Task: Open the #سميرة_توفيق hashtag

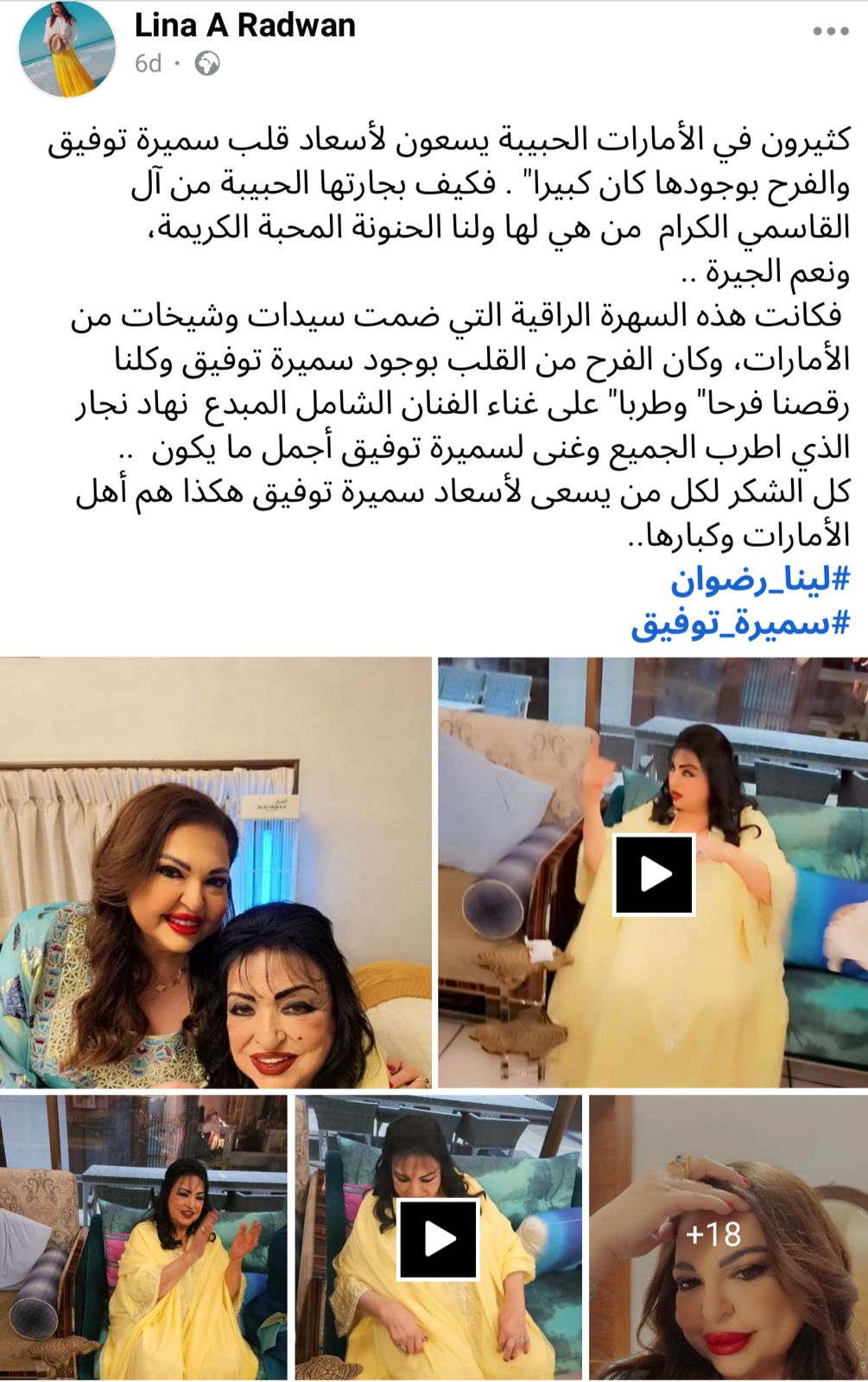Action: [740, 624]
